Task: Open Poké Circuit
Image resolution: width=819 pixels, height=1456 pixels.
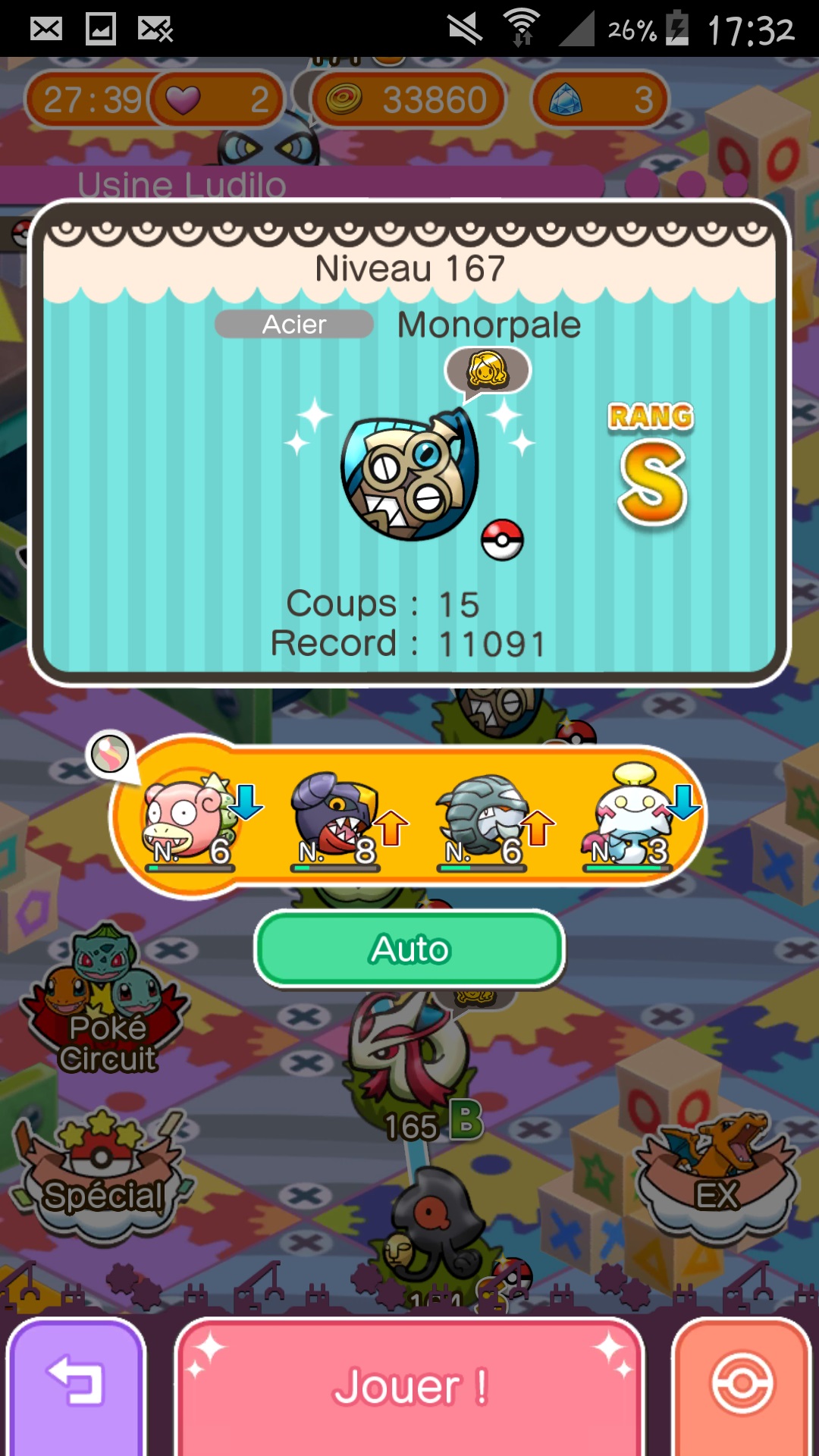Action: (x=106, y=1001)
